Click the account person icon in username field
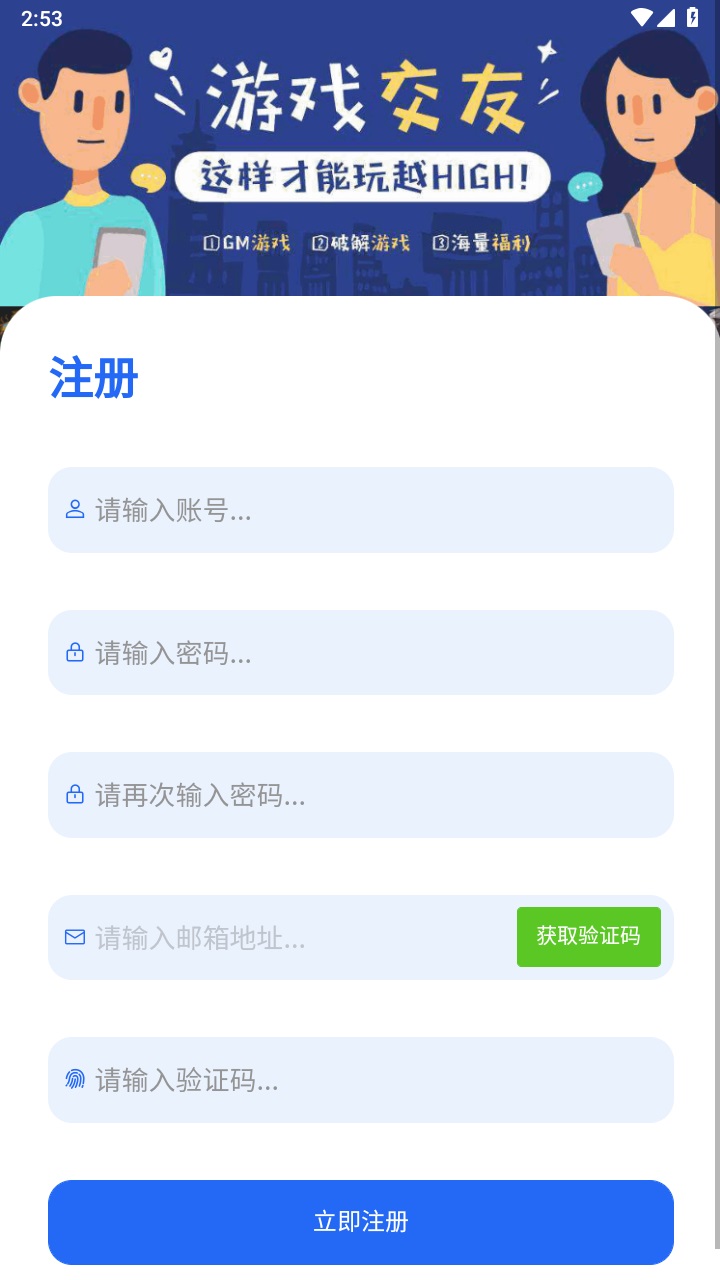The width and height of the screenshot is (720, 1280). click(74, 509)
